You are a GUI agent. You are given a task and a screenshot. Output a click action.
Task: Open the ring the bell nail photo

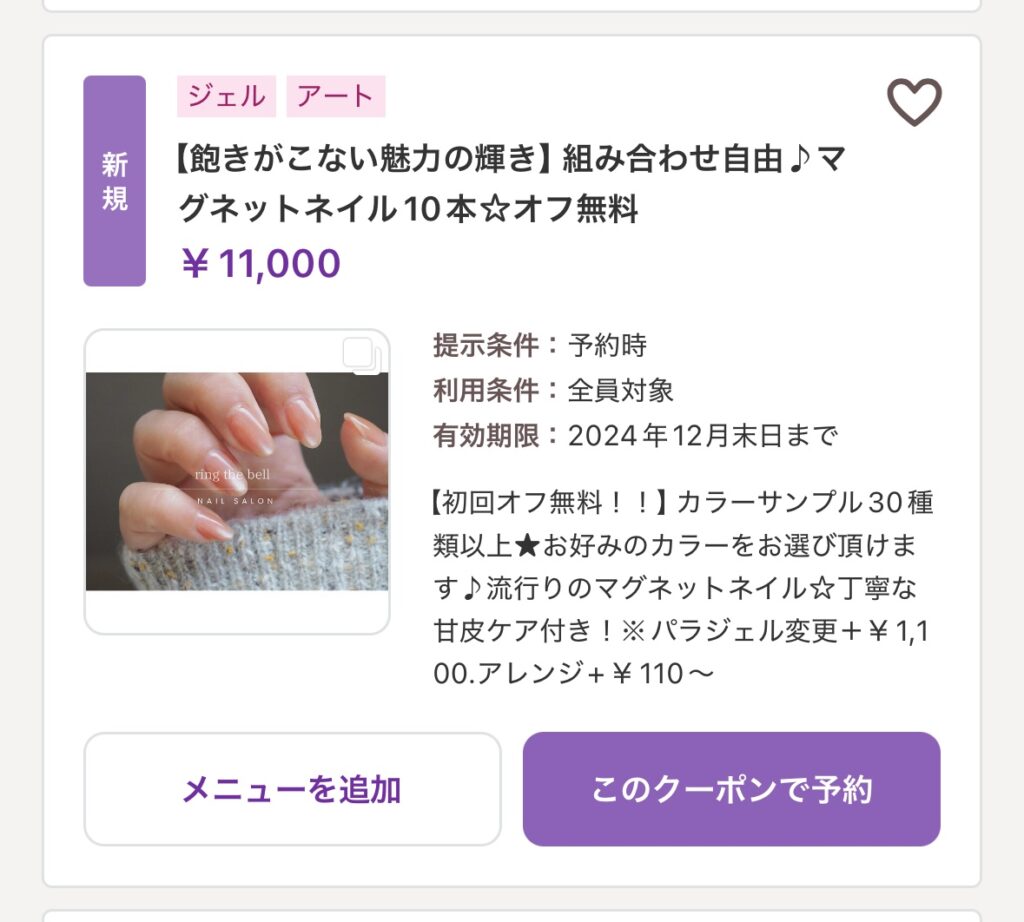pos(237,481)
